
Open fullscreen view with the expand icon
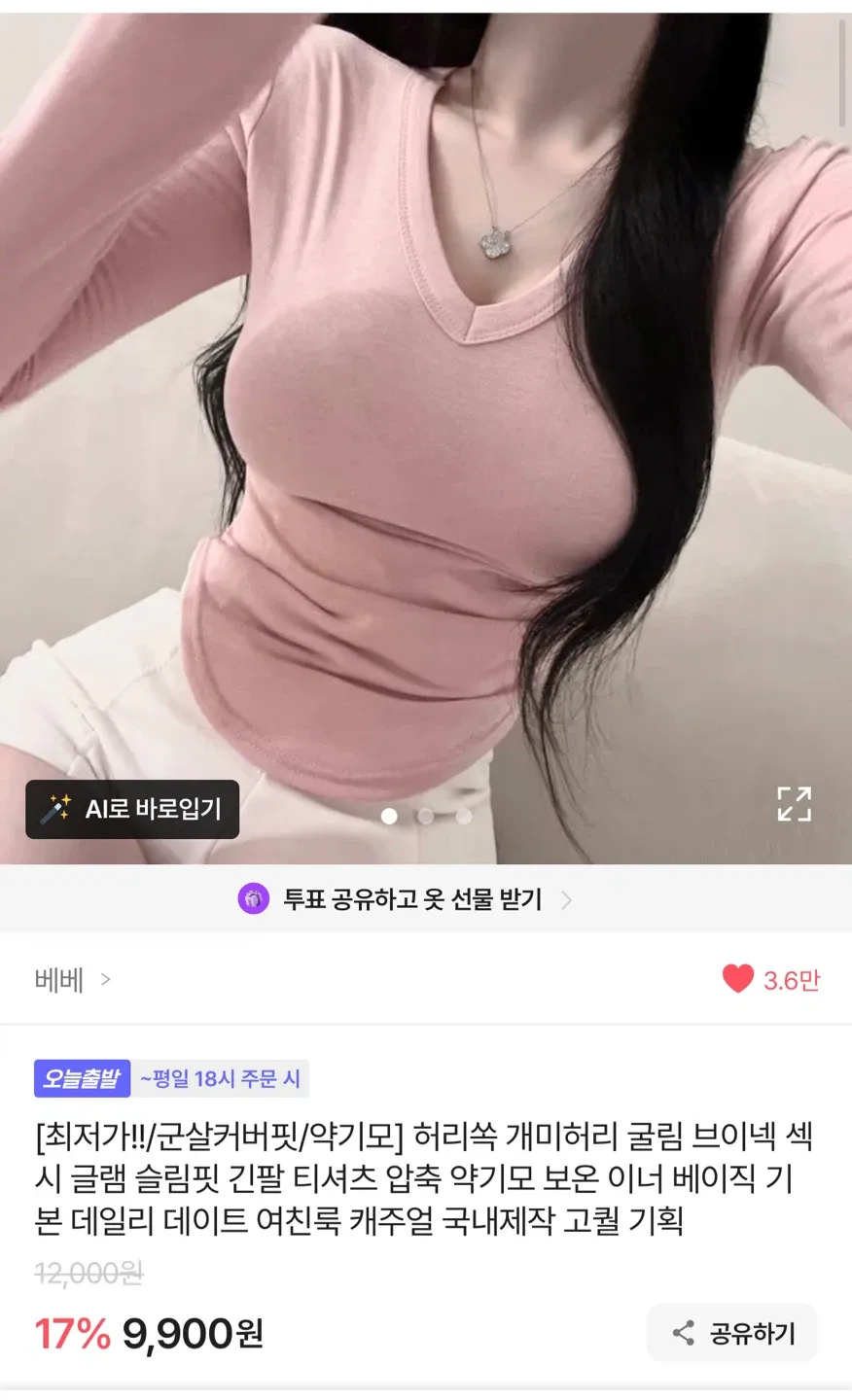[x=796, y=805]
